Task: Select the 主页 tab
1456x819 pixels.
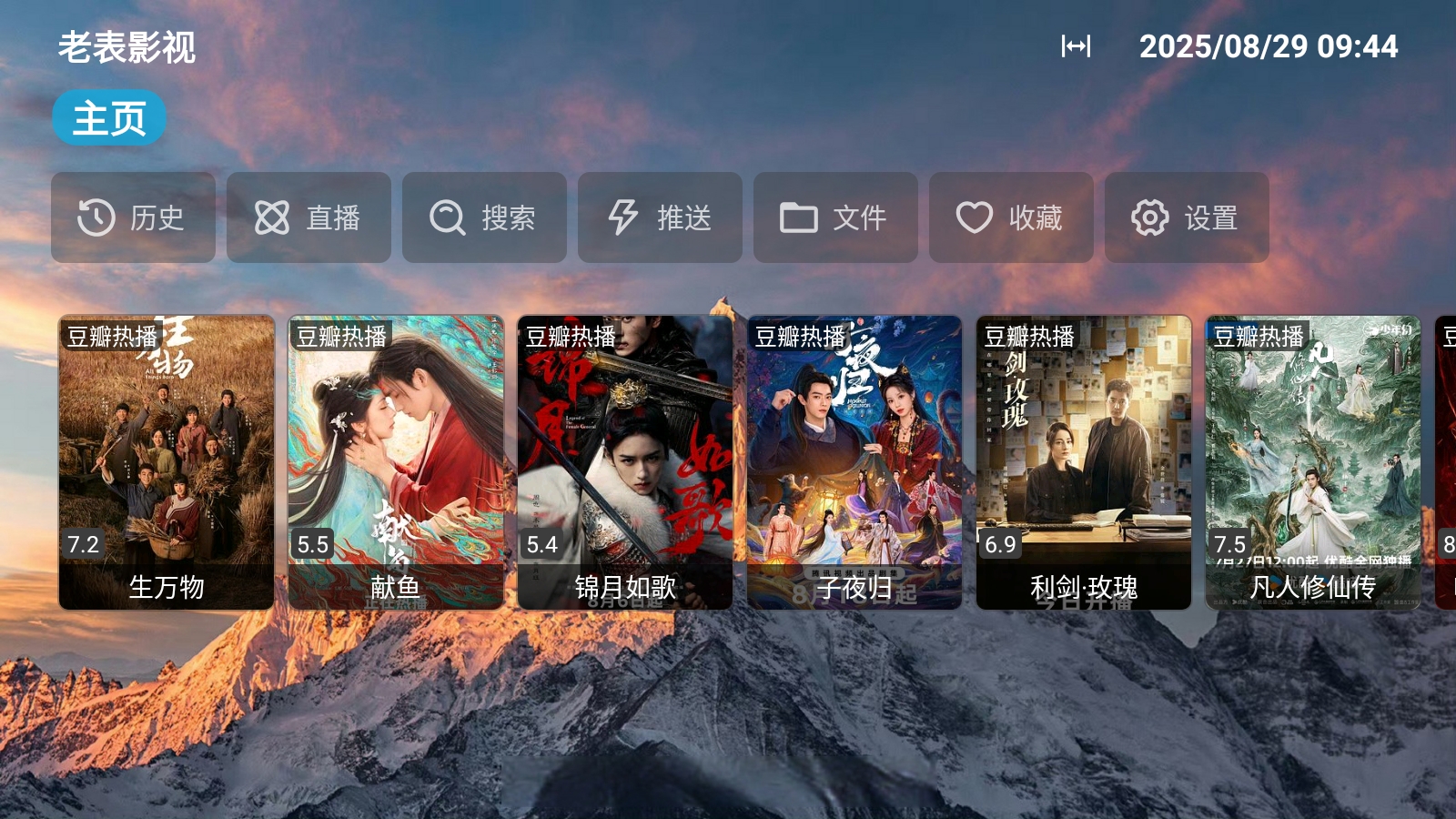Action: tap(109, 118)
